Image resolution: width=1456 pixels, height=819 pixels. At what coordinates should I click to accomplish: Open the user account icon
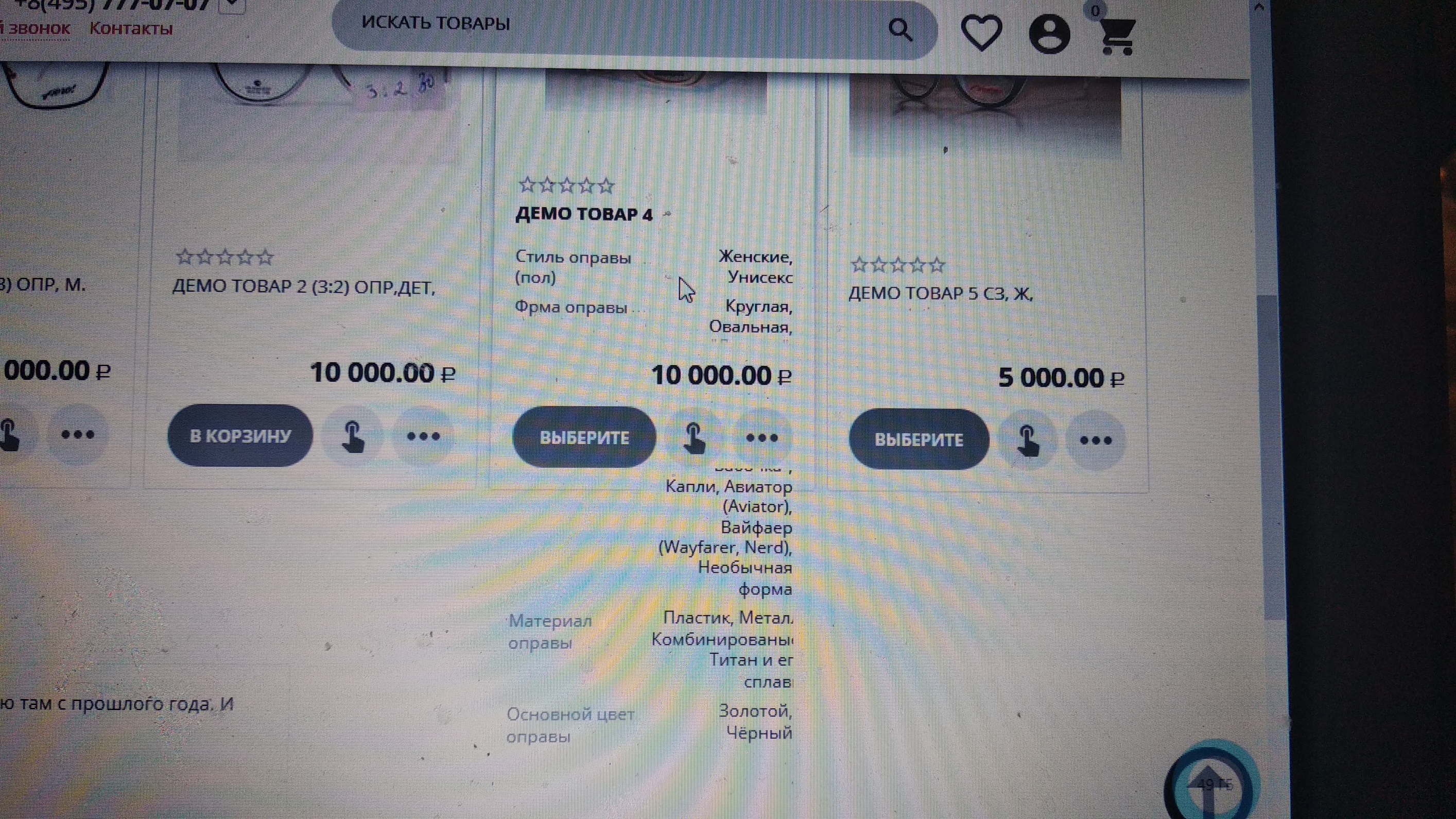coord(1049,35)
